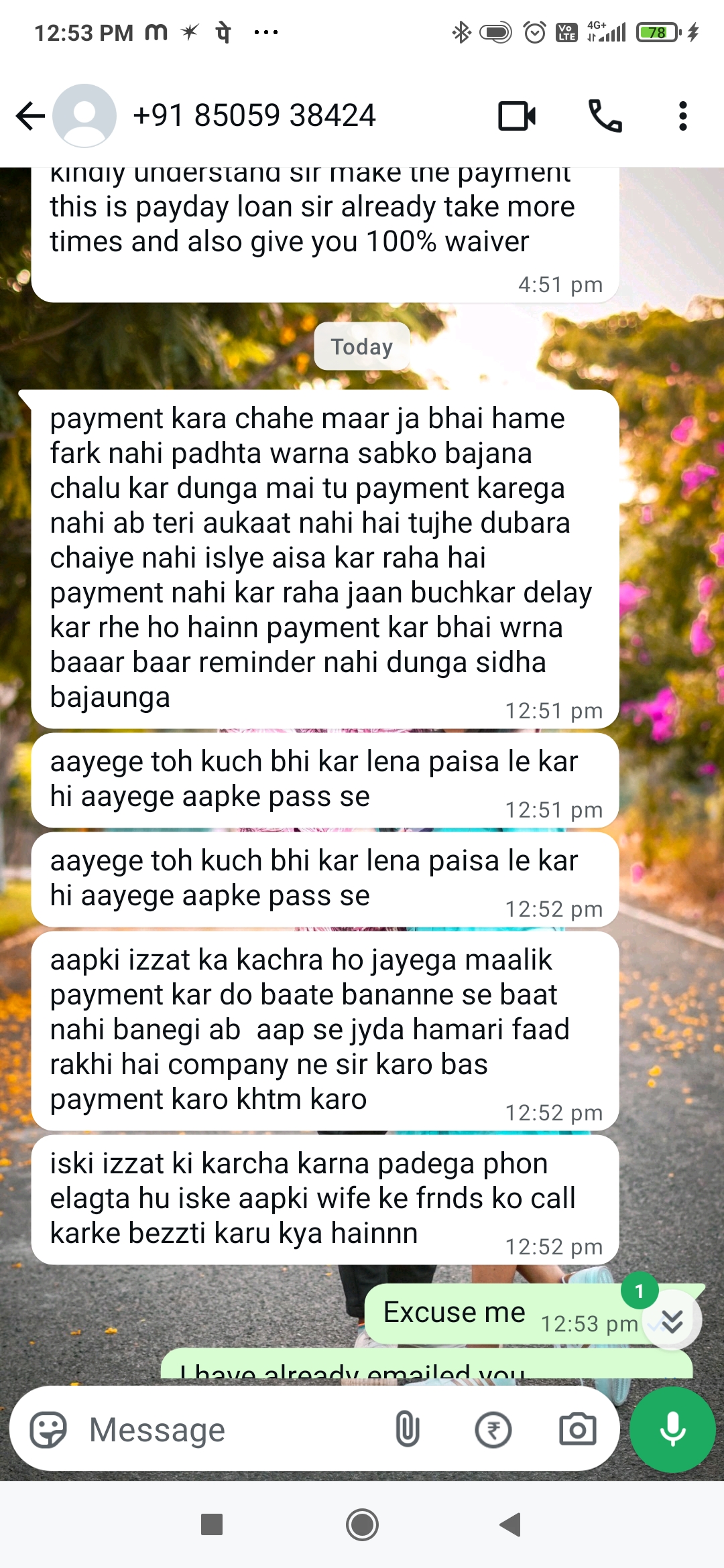Start a voice call

605,116
